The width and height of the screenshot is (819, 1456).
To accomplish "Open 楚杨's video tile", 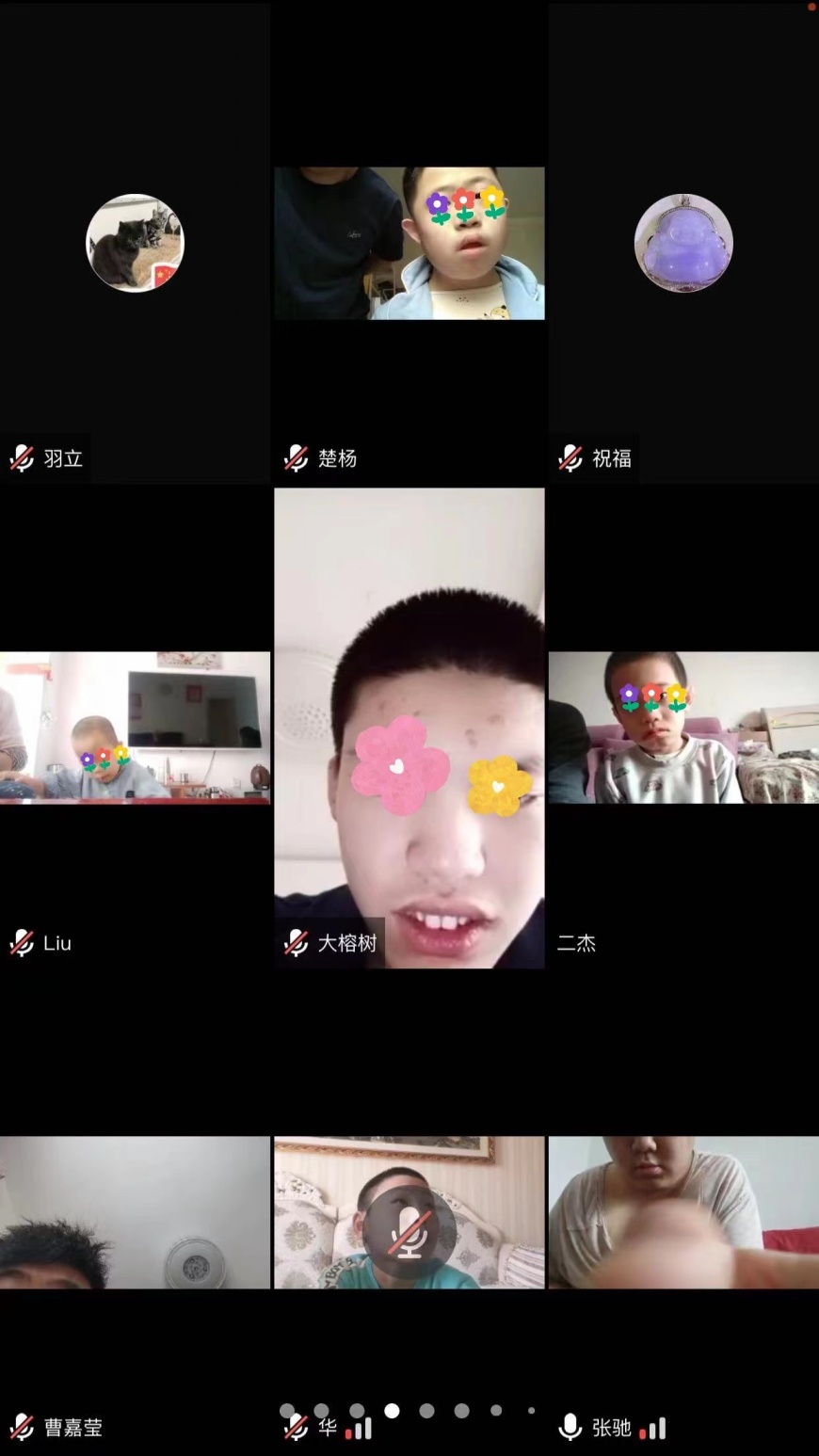I will pyautogui.click(x=409, y=244).
